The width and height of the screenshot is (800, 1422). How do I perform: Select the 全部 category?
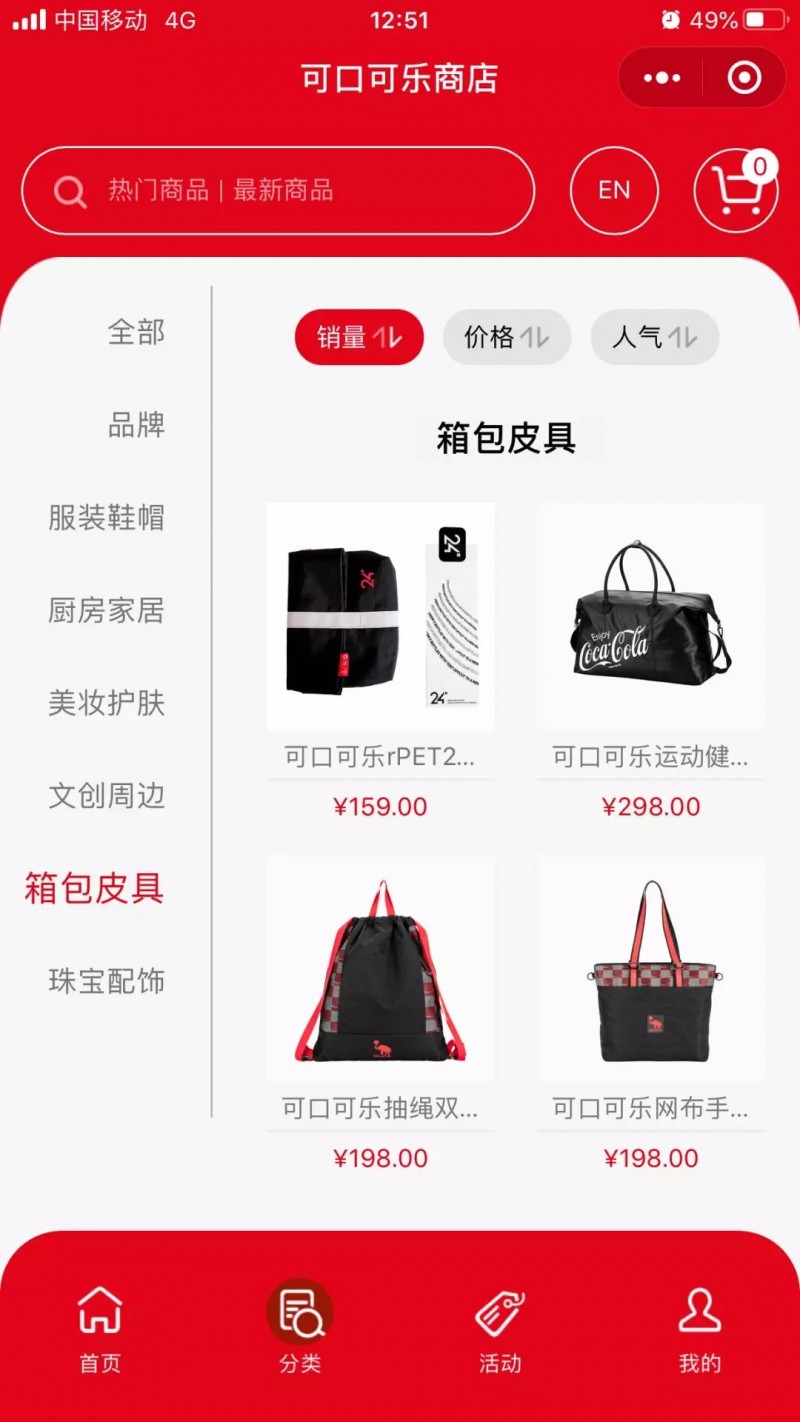pyautogui.click(x=136, y=332)
